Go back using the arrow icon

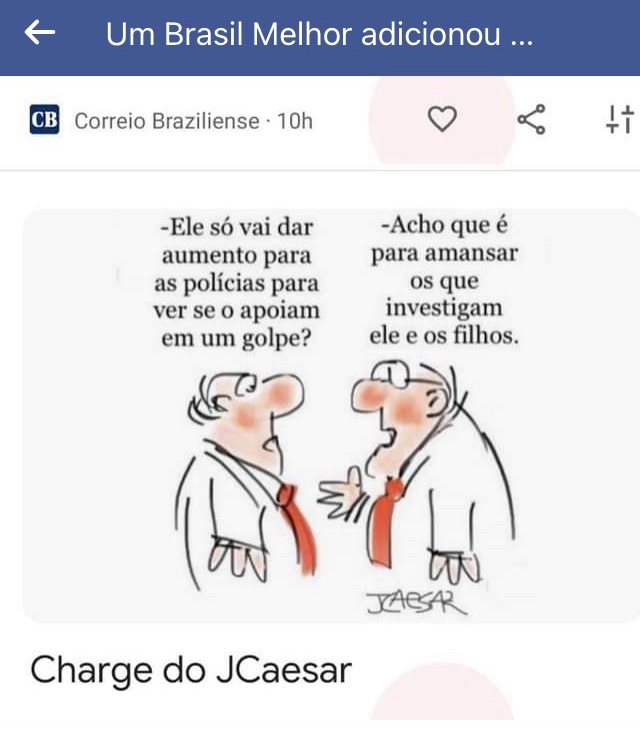[40, 34]
